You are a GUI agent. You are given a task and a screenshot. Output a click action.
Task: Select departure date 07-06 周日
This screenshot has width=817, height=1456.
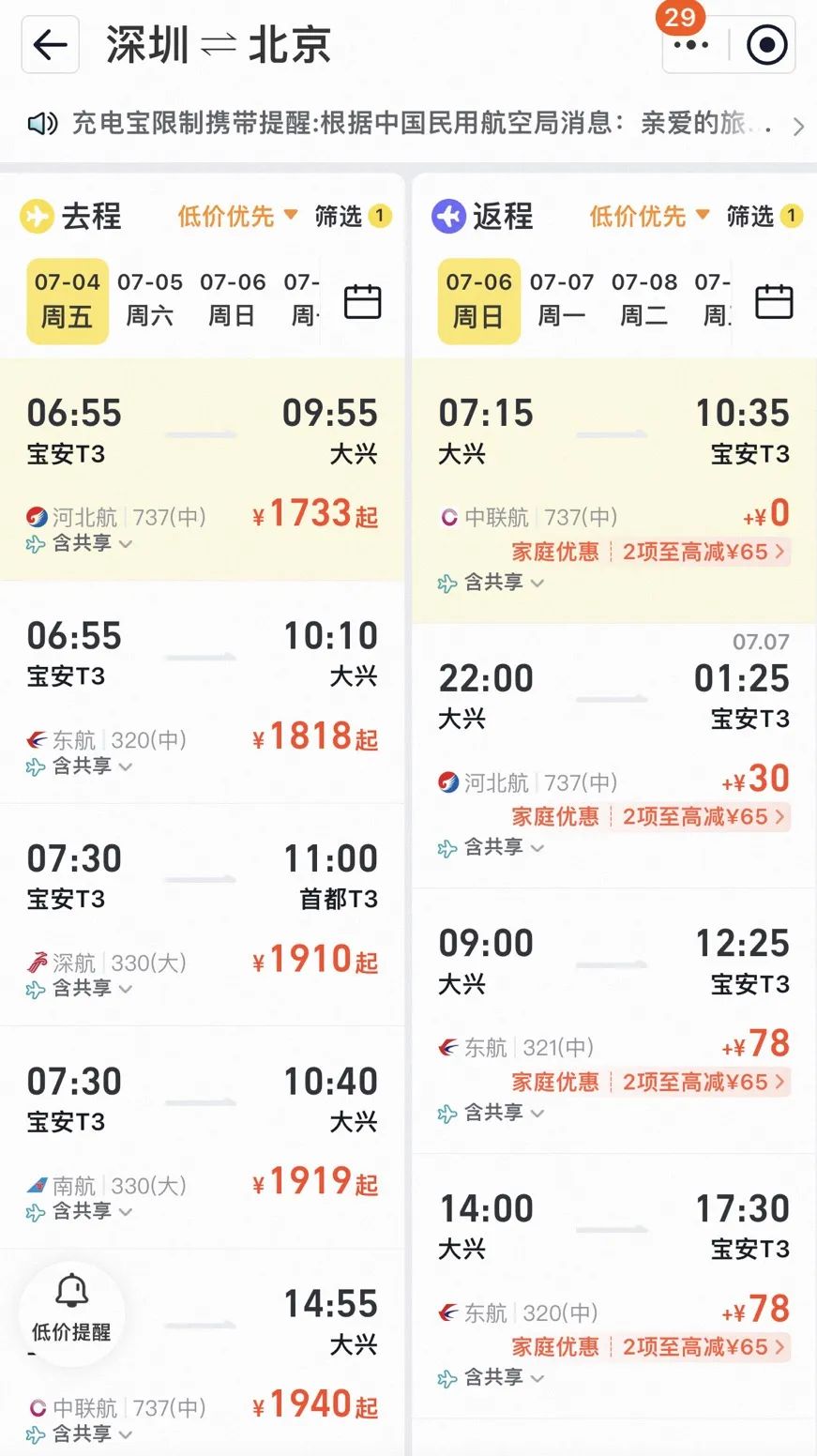click(x=233, y=300)
